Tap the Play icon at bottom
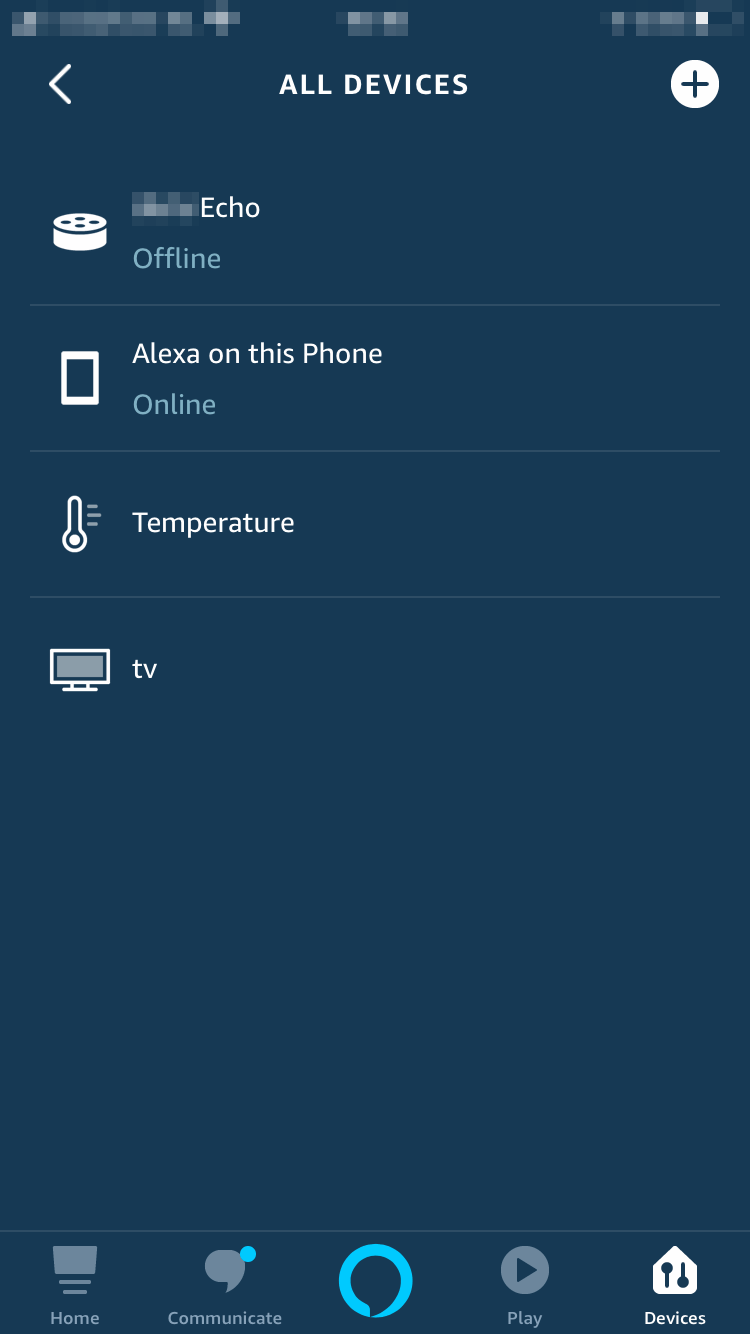Viewport: 750px width, 1334px height. tap(524, 1268)
